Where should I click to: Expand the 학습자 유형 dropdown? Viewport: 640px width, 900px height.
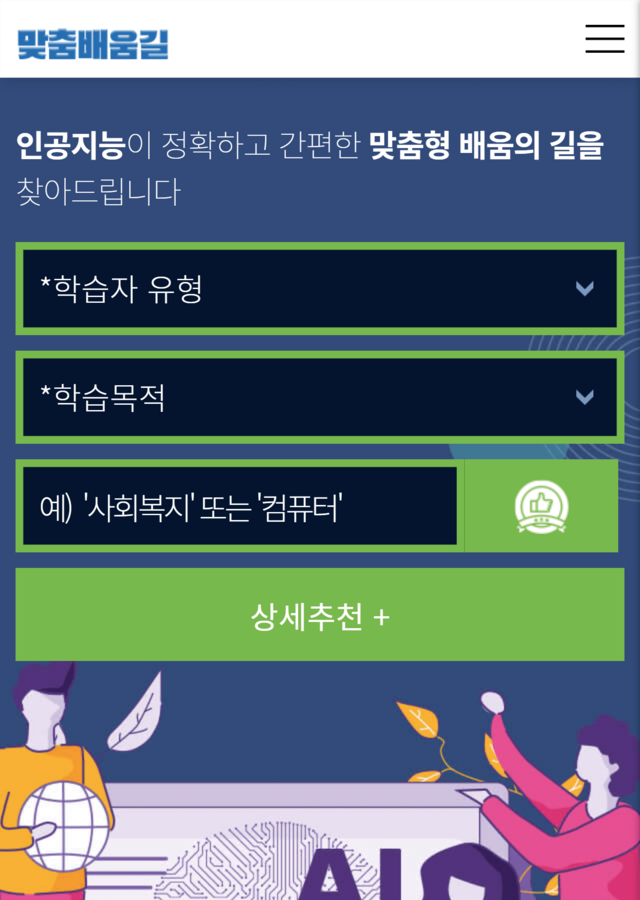[x=320, y=289]
